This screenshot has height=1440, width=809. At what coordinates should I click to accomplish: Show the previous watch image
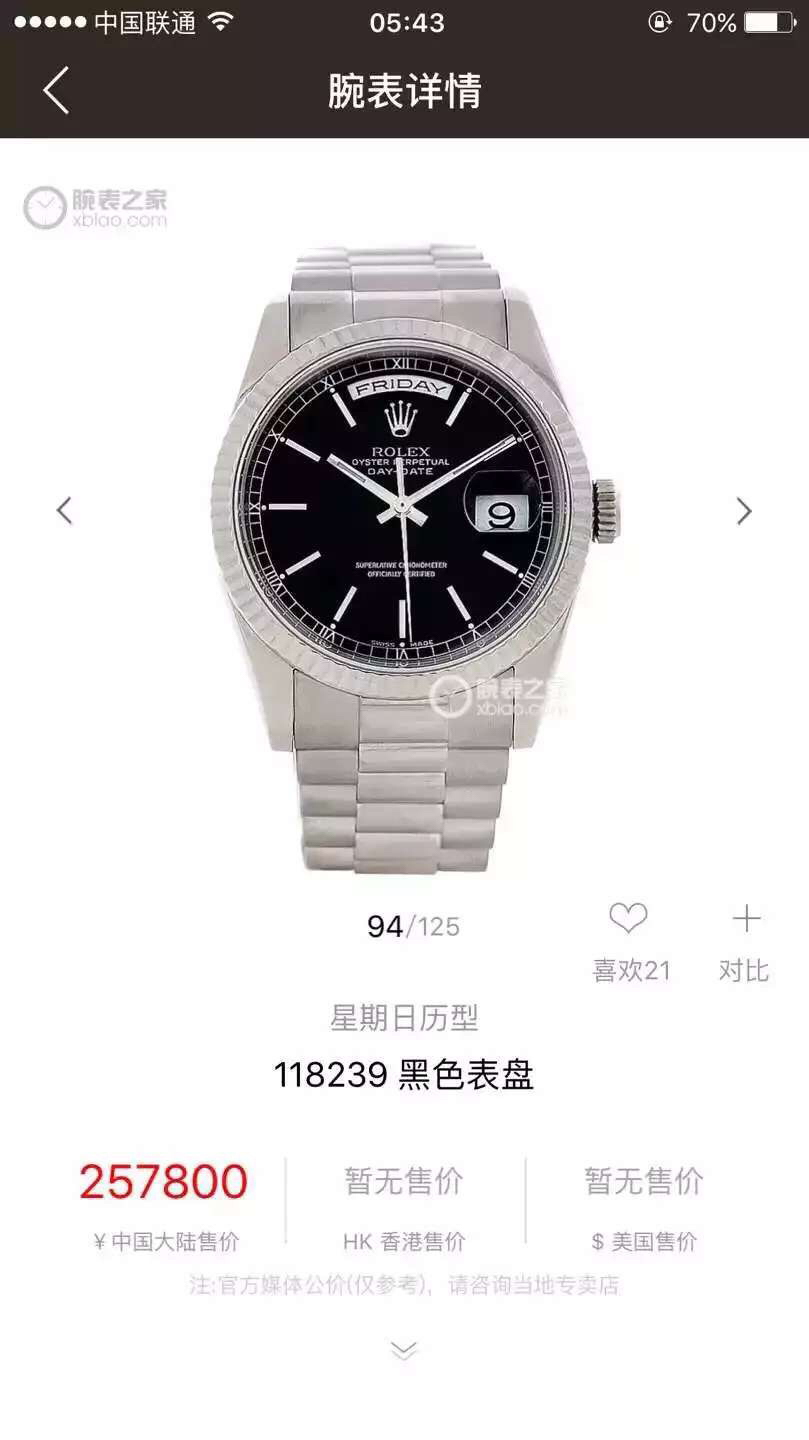(x=64, y=511)
